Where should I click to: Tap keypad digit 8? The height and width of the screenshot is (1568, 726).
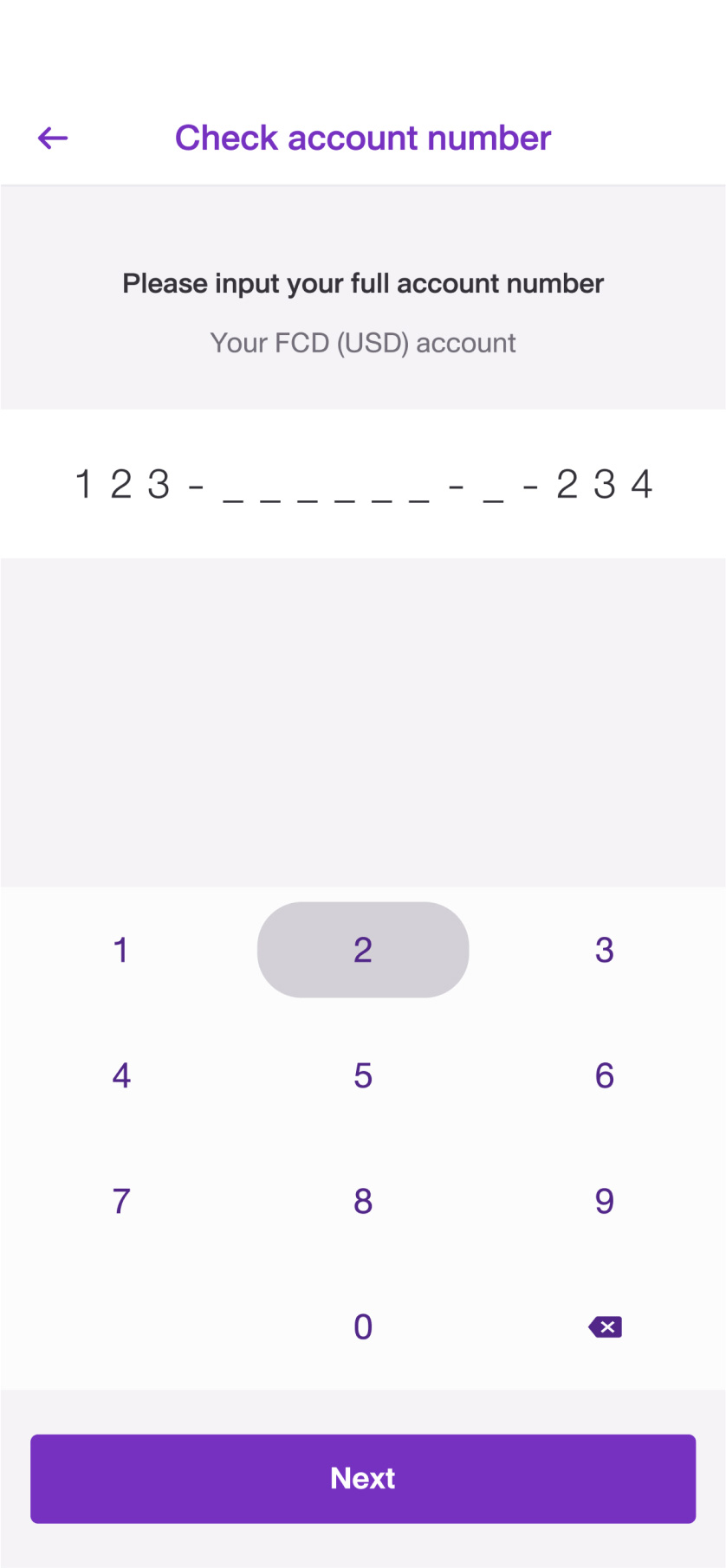(363, 1201)
